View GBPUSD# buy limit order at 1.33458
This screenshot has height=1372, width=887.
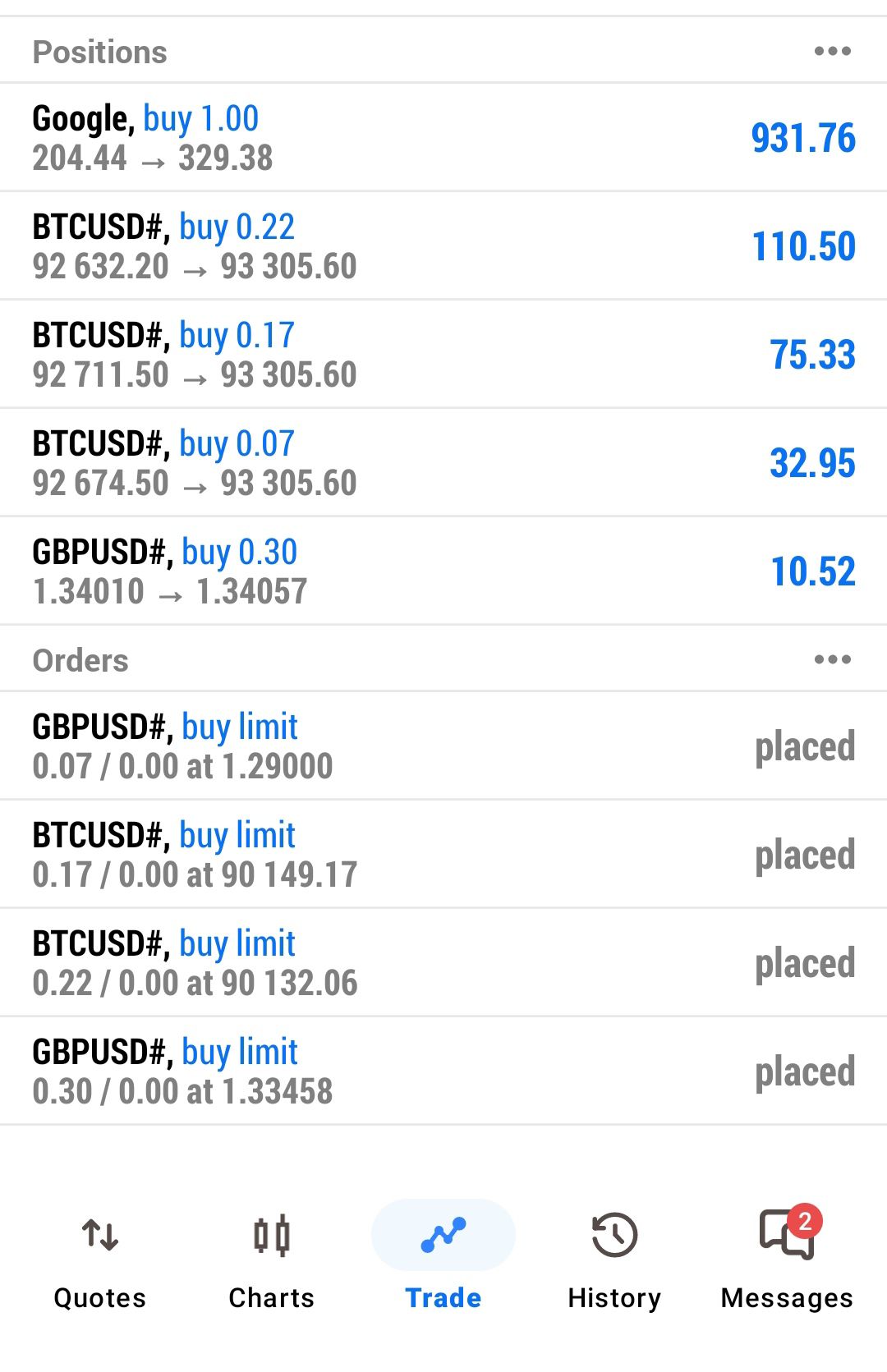tap(443, 1071)
